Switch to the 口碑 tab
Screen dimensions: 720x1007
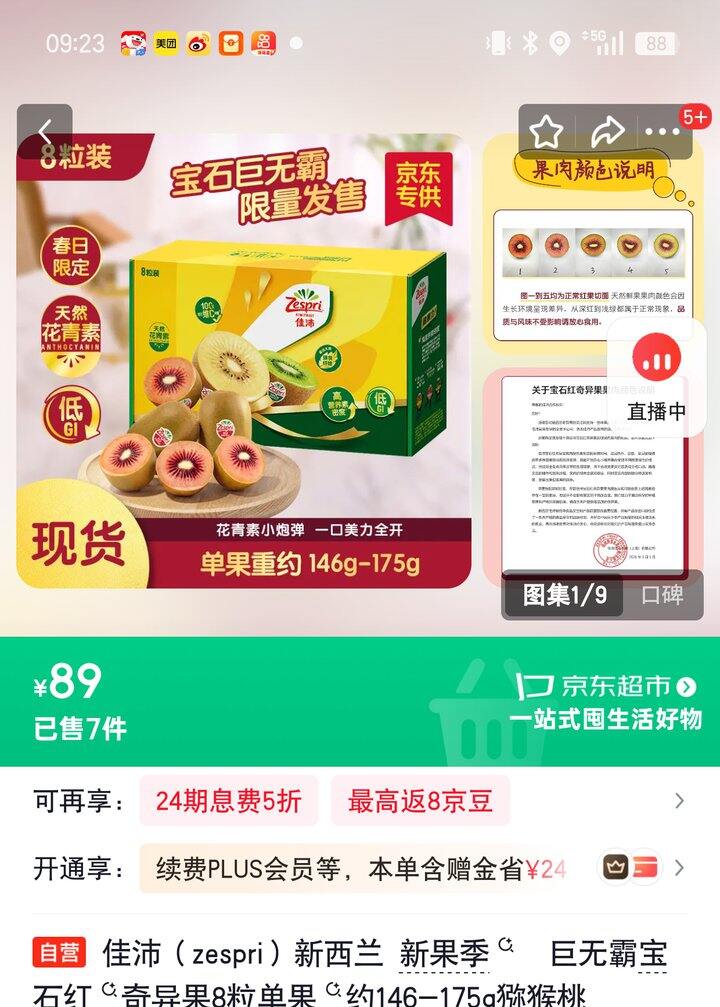pyautogui.click(x=662, y=595)
